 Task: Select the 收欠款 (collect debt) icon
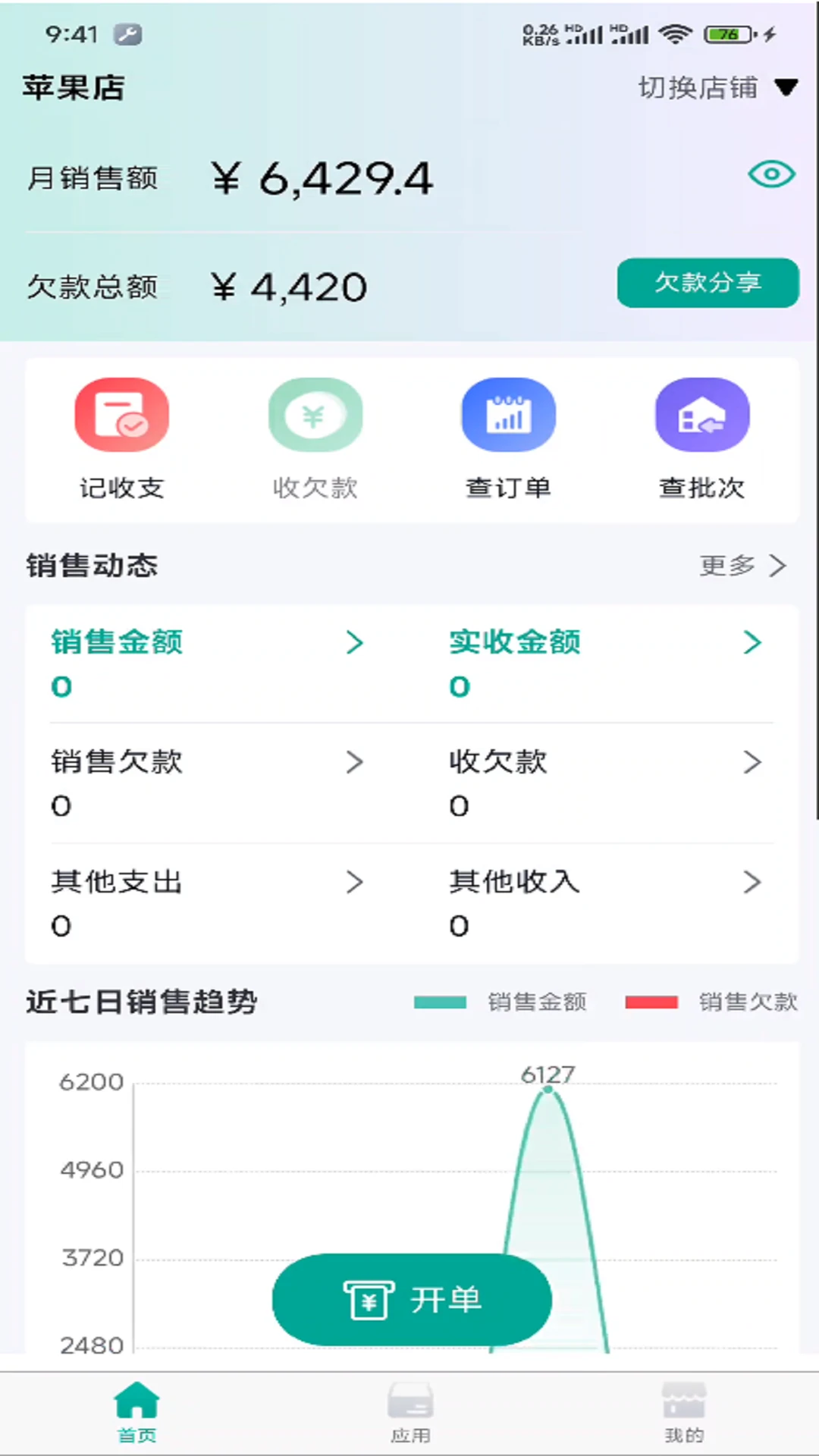pyautogui.click(x=315, y=414)
